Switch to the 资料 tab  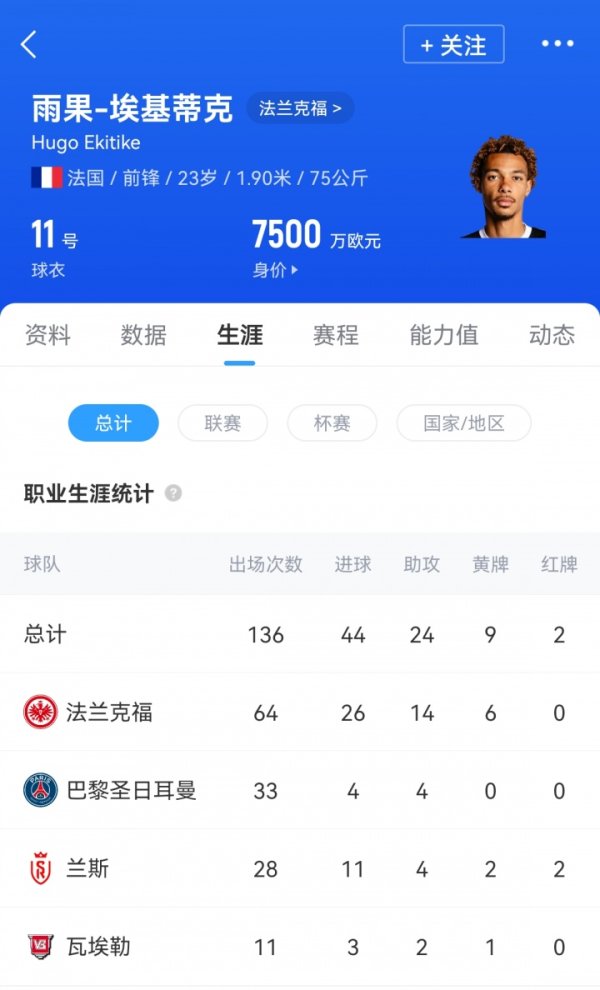pos(48,335)
